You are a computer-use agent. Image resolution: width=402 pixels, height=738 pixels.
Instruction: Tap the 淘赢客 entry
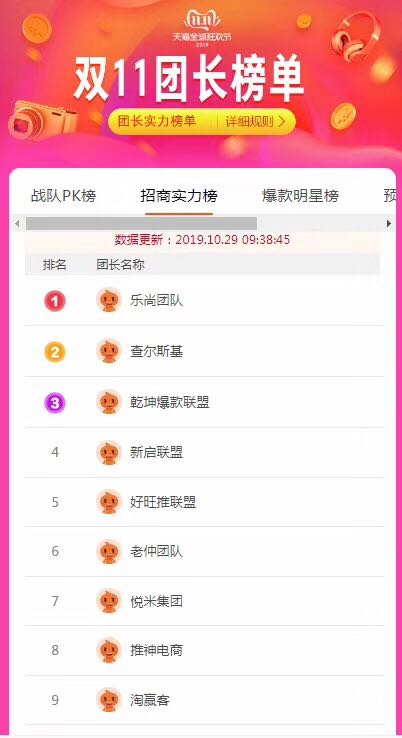204,700
